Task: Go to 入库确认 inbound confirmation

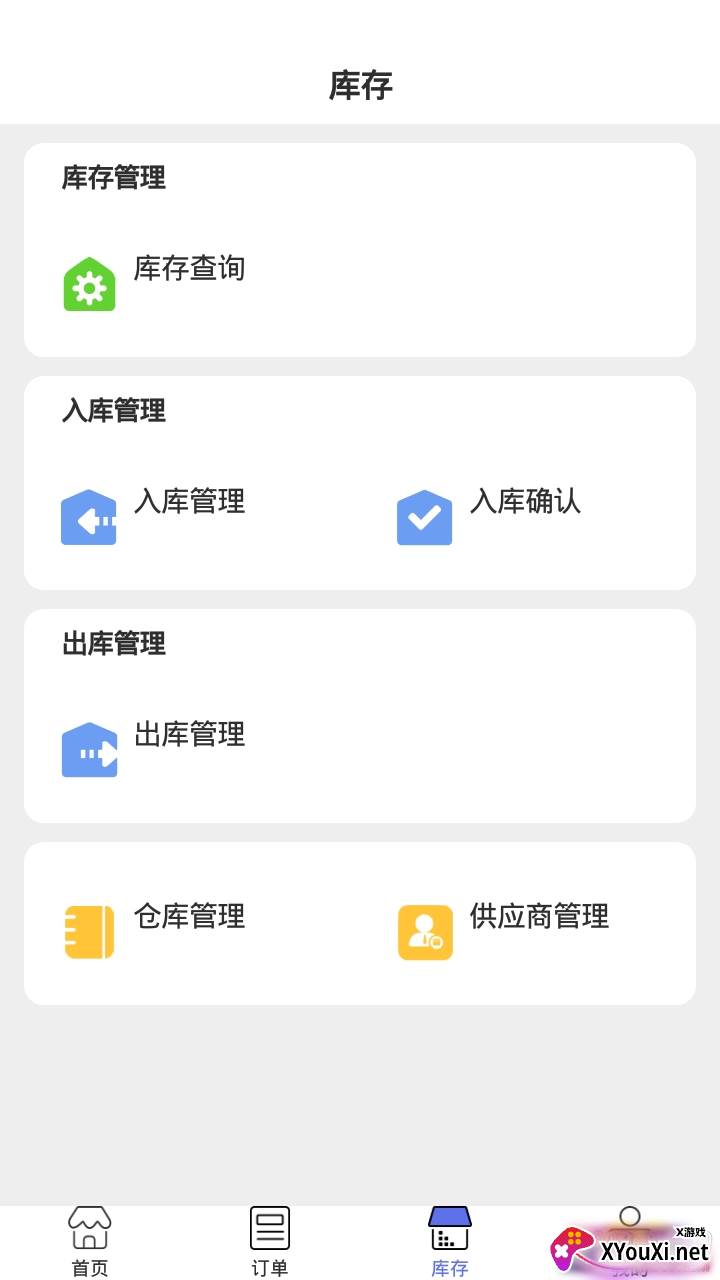Action: (x=490, y=516)
